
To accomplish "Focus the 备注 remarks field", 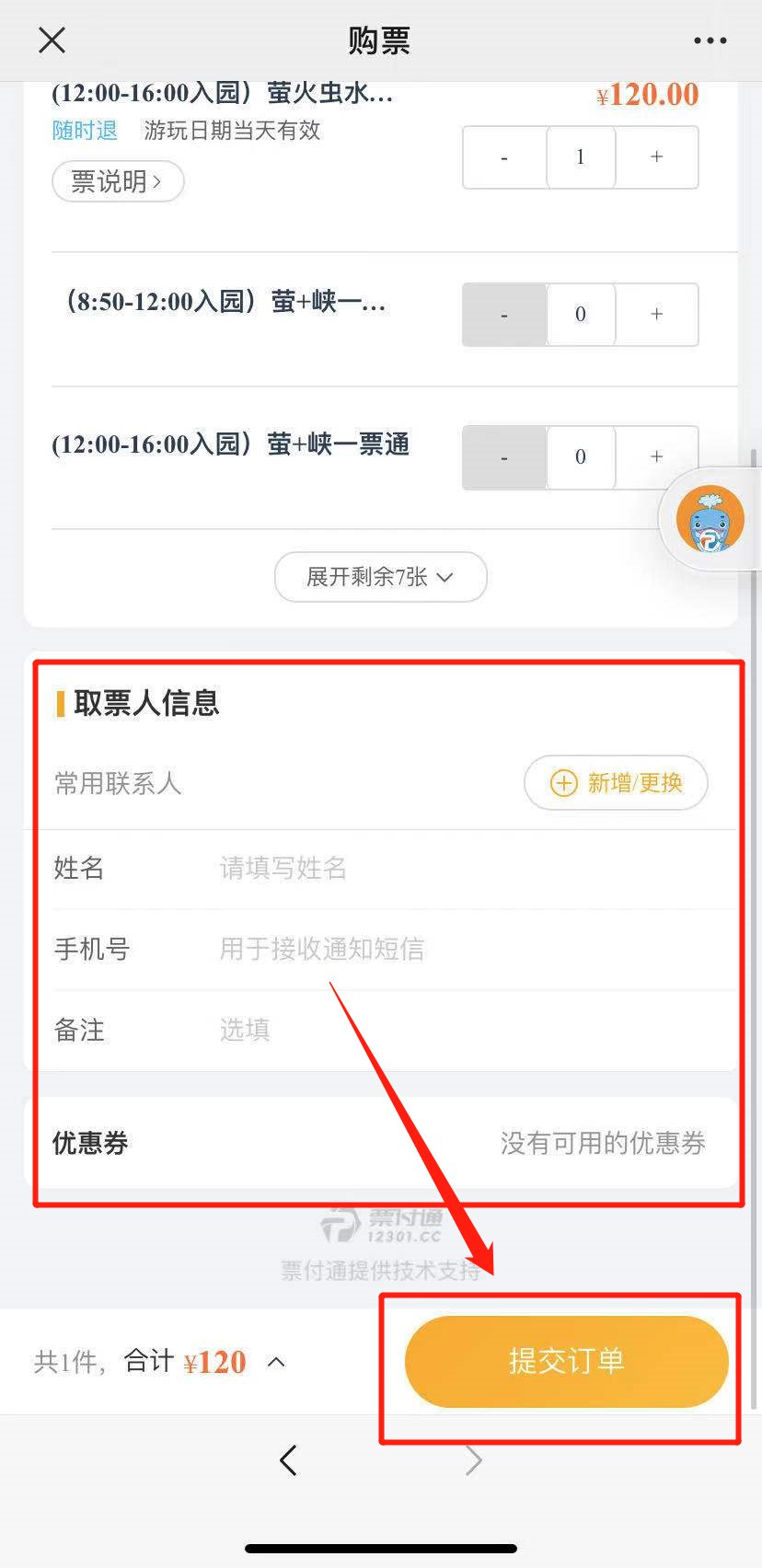I will tap(460, 1030).
